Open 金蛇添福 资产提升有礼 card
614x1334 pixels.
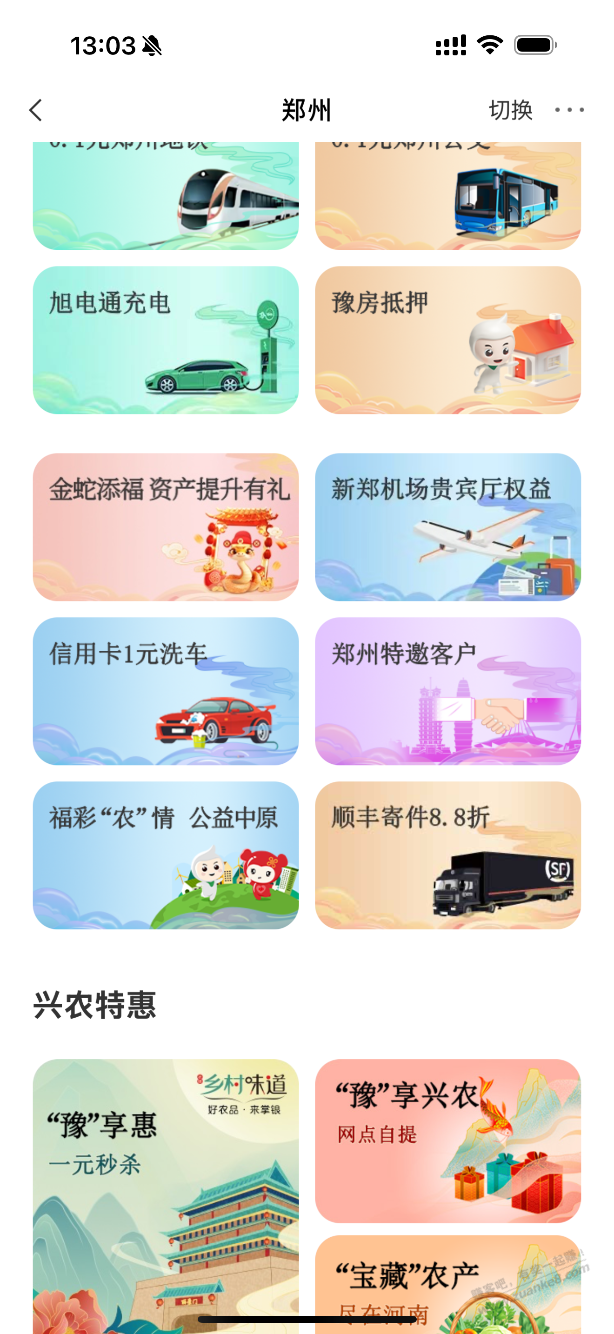[x=166, y=527]
